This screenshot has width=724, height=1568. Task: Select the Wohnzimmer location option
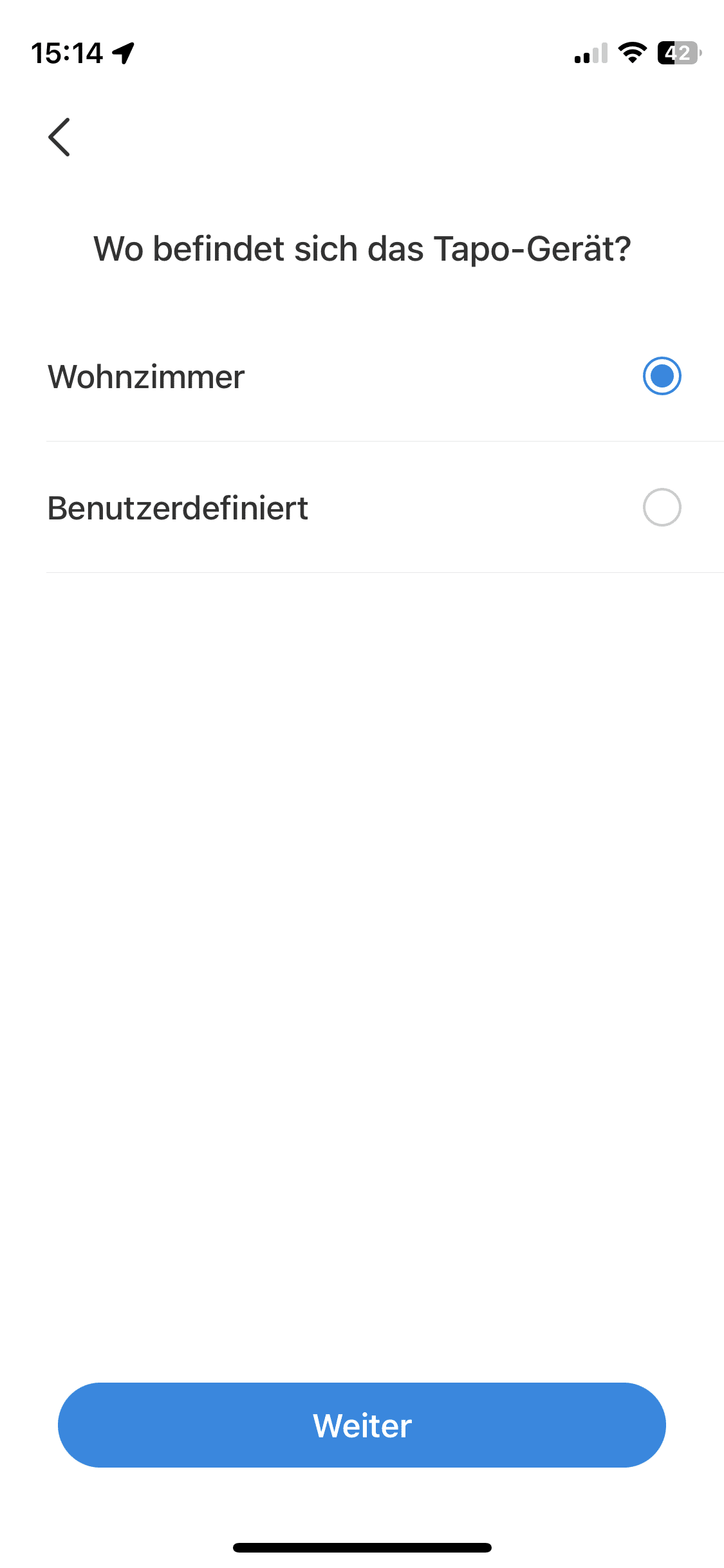[662, 376]
